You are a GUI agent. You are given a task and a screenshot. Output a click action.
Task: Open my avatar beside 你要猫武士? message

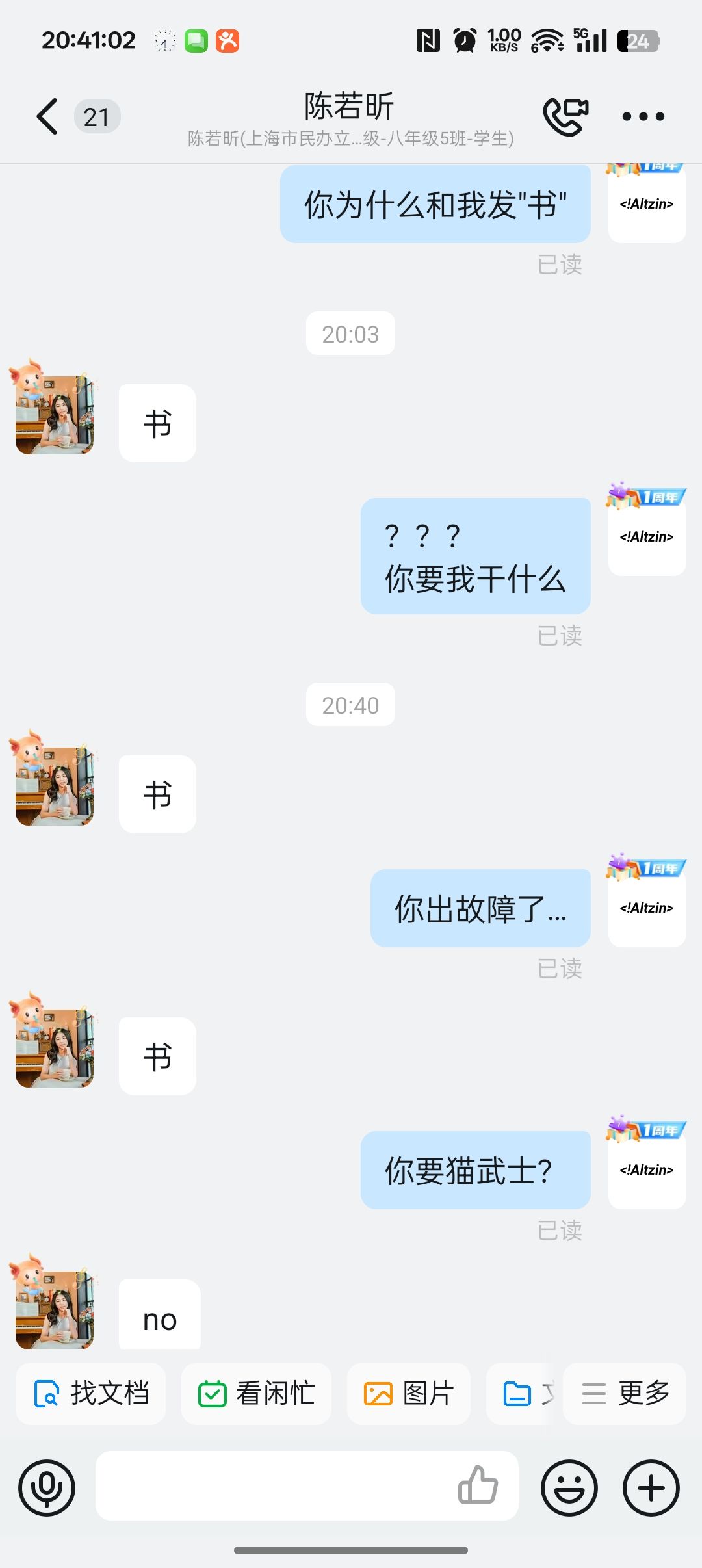point(647,1169)
